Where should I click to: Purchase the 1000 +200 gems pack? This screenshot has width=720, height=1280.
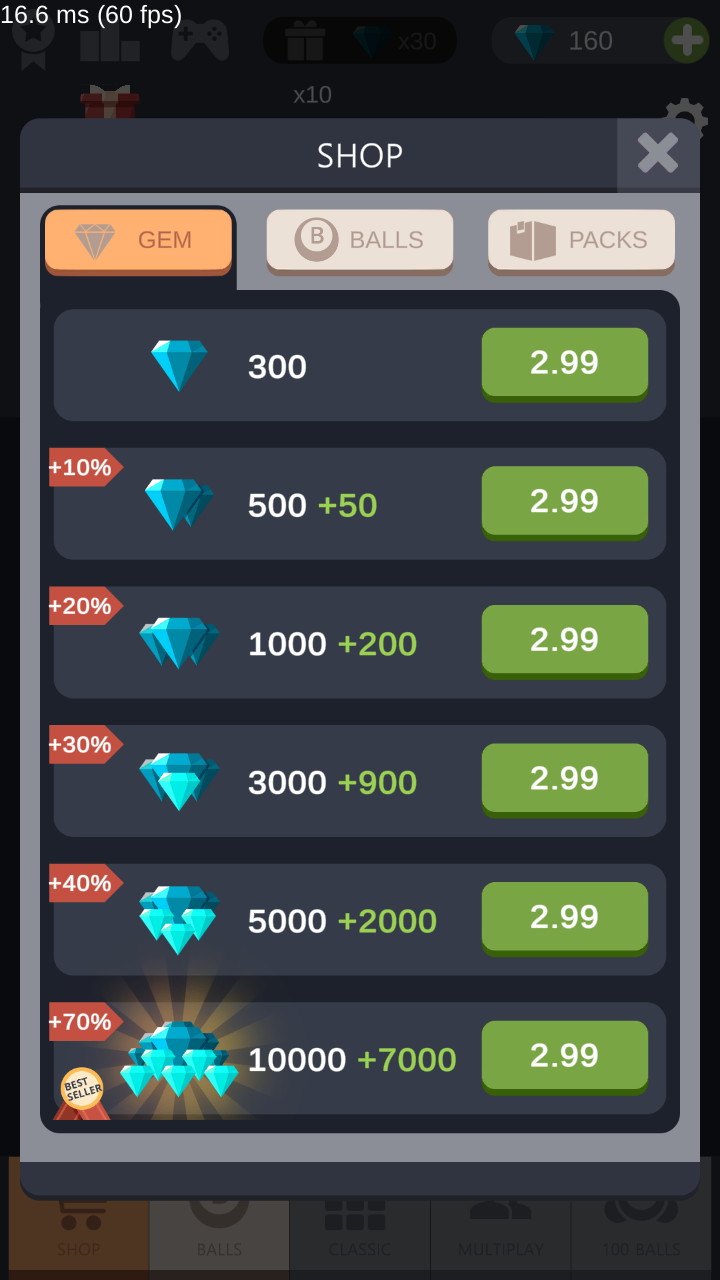pos(564,640)
